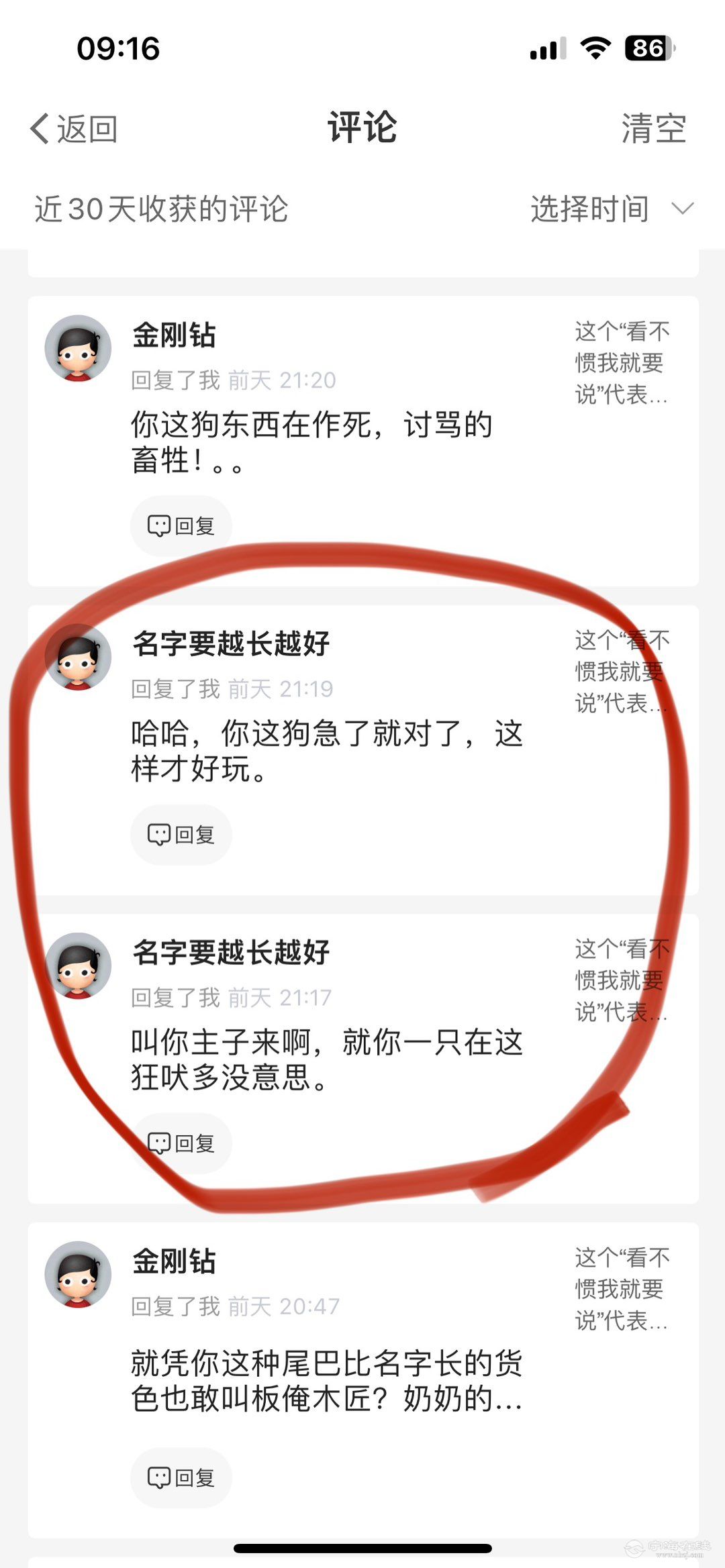Screen dimensions: 725x1568
Task: Open the truncated comment 就凭你这种尾巴比名字长的货色
Action: (326, 1381)
